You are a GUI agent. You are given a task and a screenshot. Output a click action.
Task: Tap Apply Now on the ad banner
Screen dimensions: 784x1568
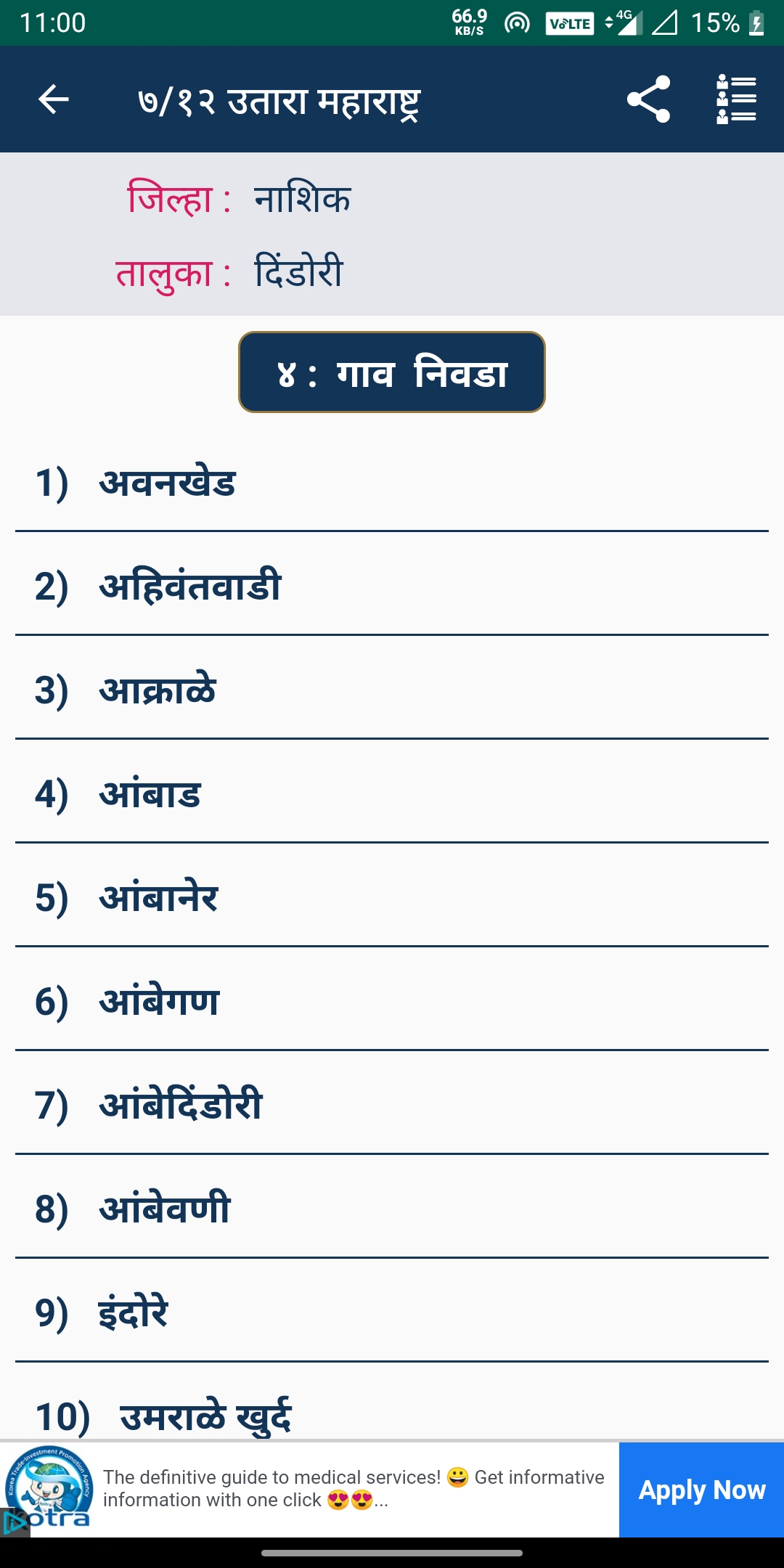point(701,1490)
